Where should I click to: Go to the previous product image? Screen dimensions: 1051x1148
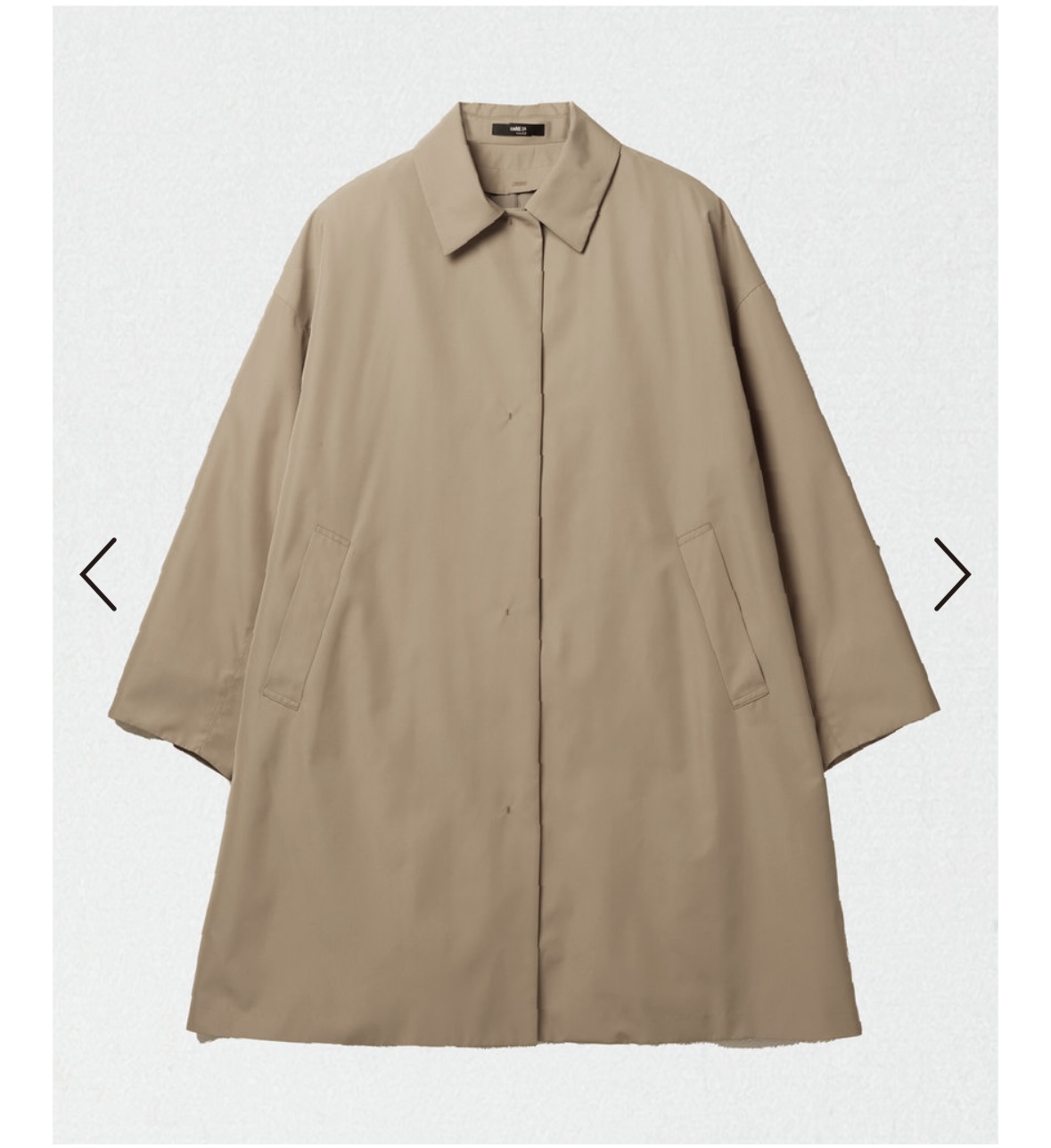99,574
